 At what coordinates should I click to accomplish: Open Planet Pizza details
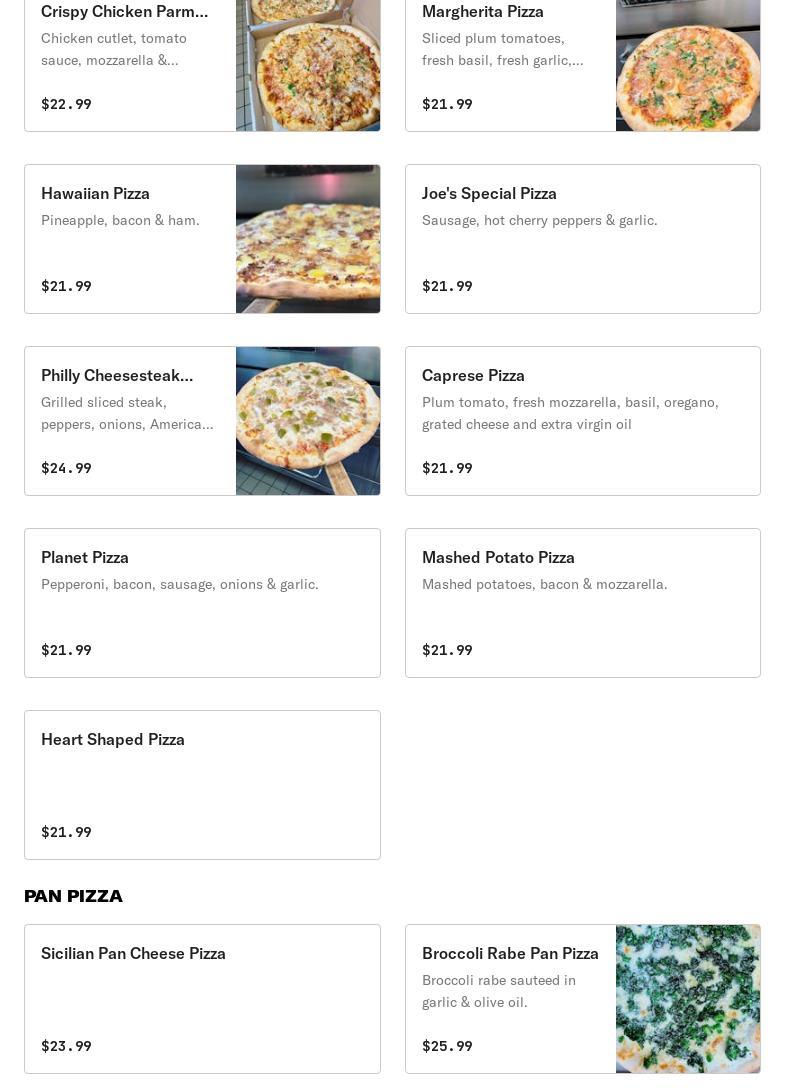202,603
